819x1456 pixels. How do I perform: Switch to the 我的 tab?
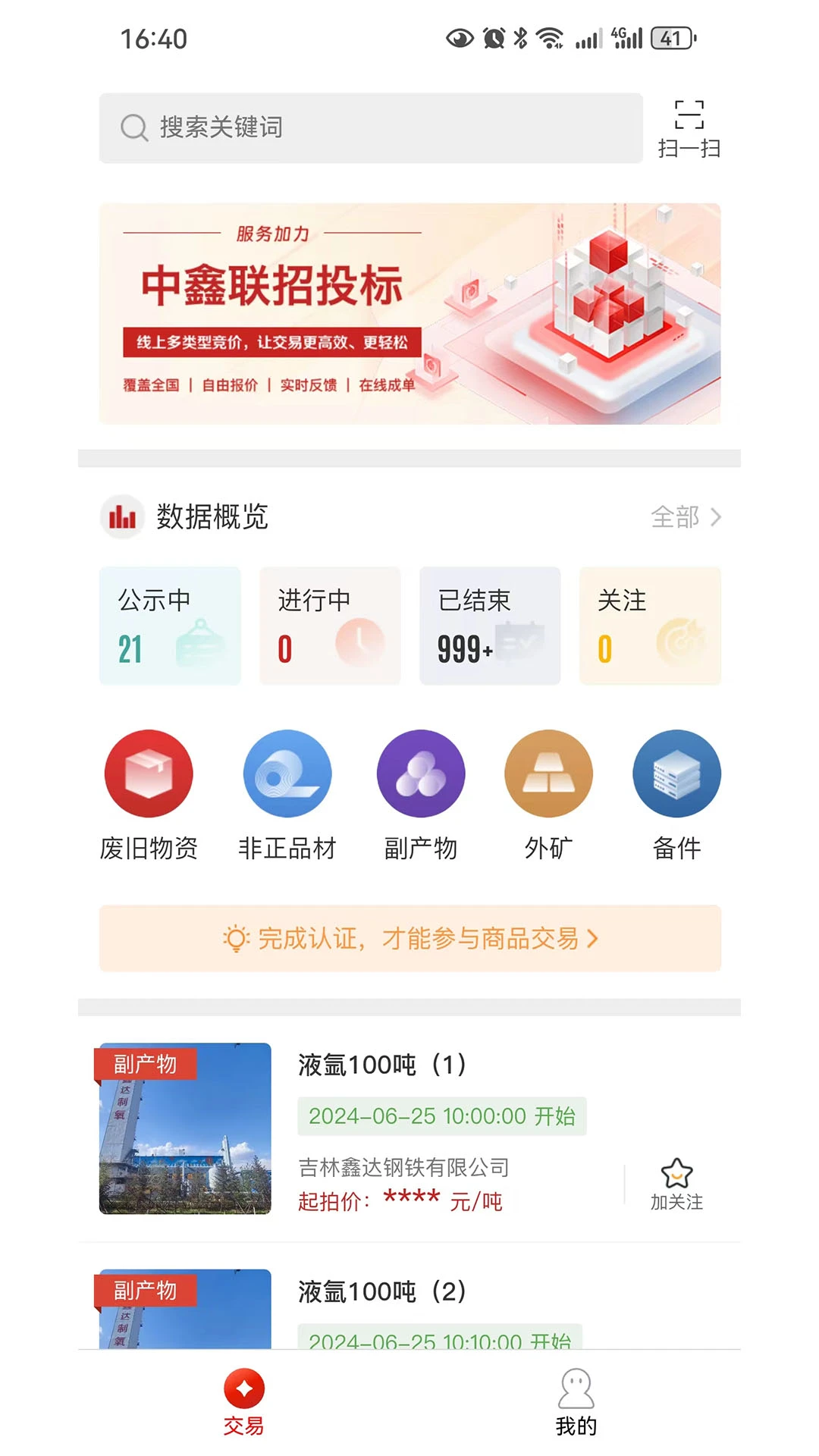(x=576, y=1402)
